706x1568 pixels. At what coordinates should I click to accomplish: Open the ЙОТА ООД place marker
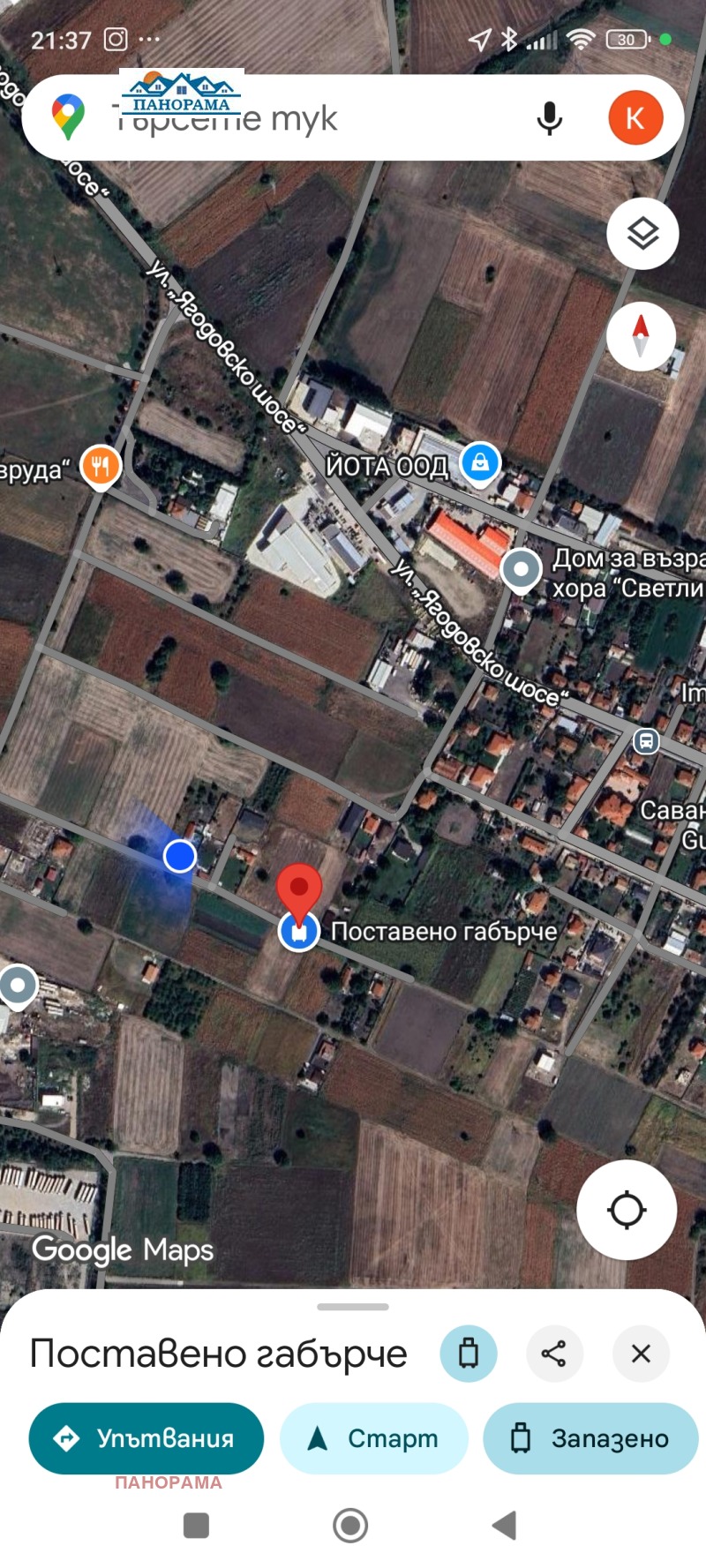480,461
